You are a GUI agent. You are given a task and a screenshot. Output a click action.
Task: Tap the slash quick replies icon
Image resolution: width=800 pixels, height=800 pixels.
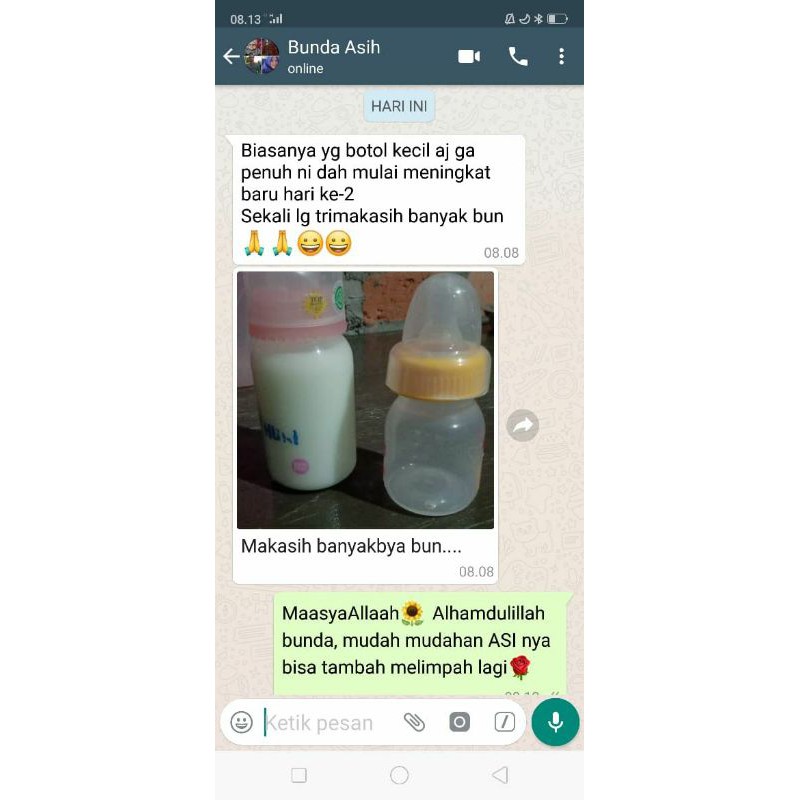click(x=505, y=722)
